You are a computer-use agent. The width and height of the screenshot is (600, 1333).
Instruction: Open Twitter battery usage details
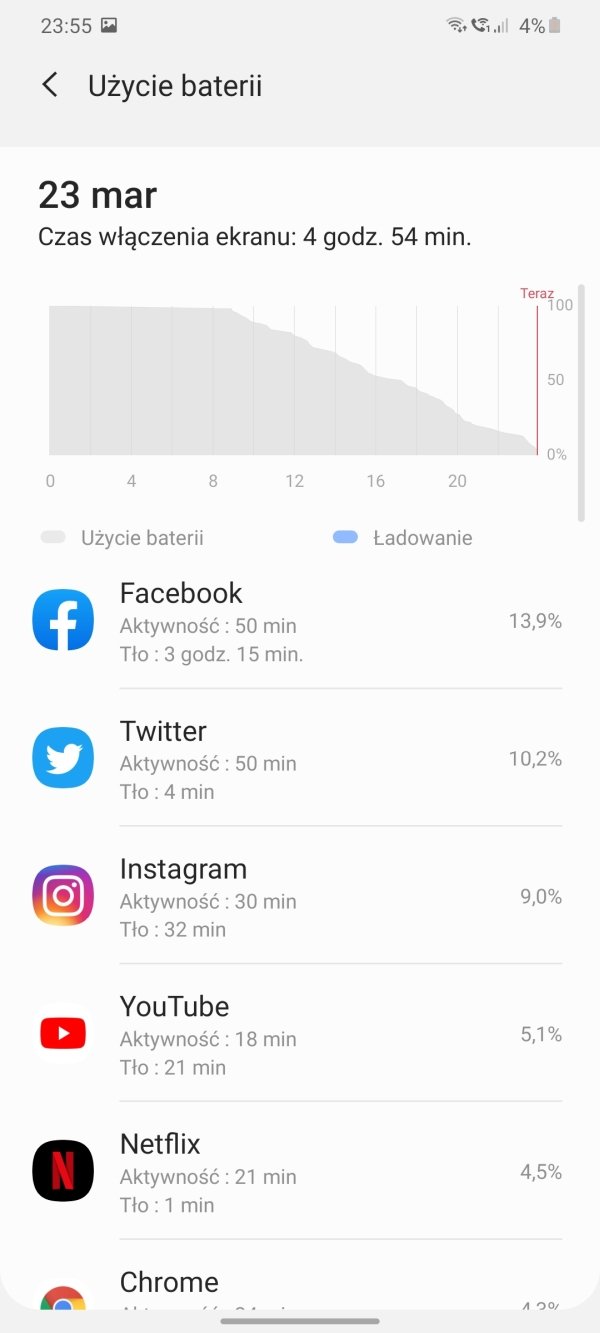300,758
